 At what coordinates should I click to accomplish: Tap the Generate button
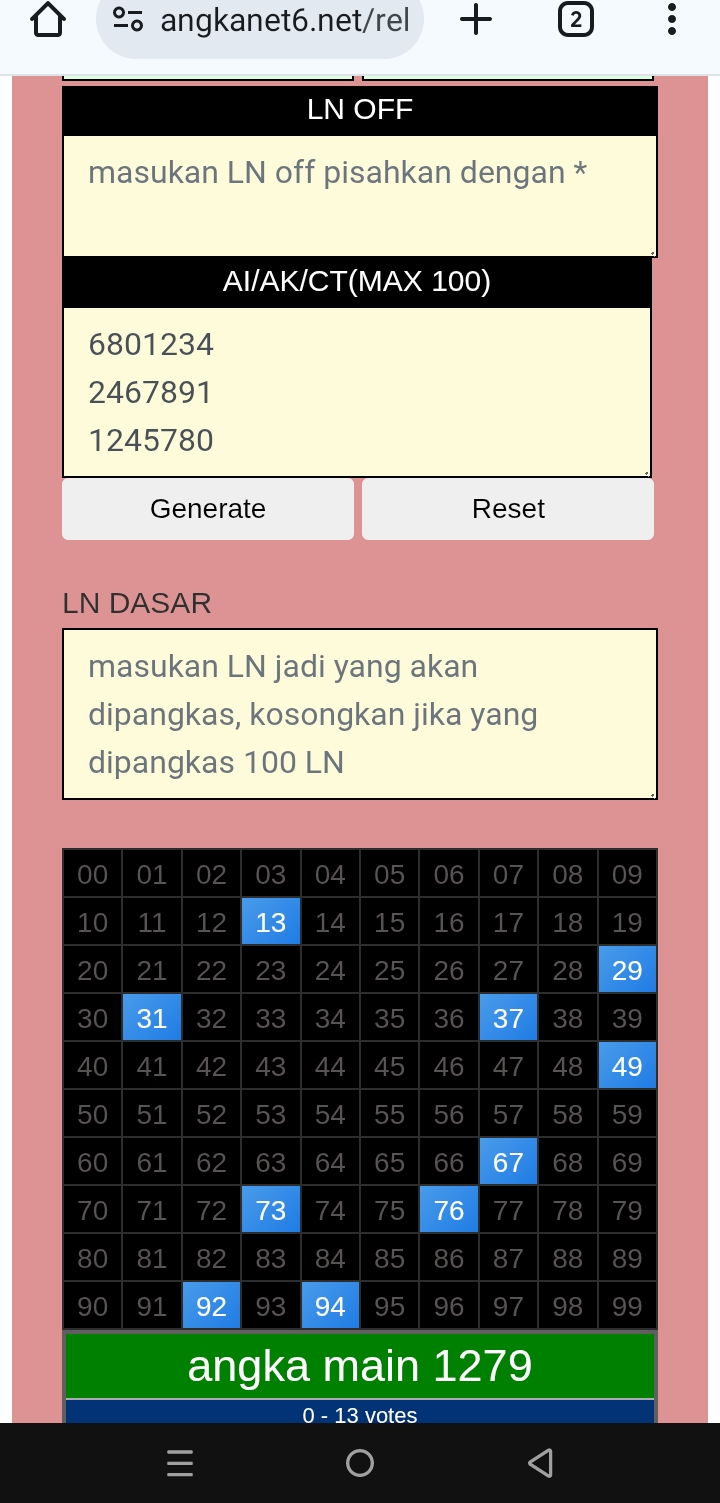pyautogui.click(x=208, y=509)
